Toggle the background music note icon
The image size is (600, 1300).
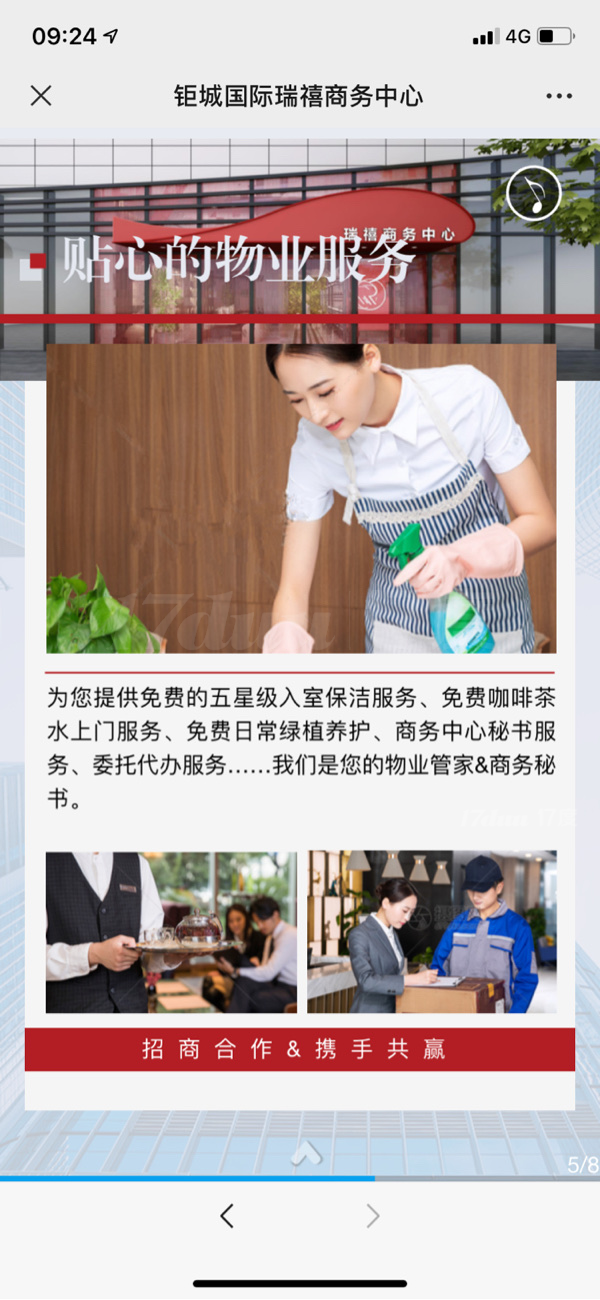point(534,193)
